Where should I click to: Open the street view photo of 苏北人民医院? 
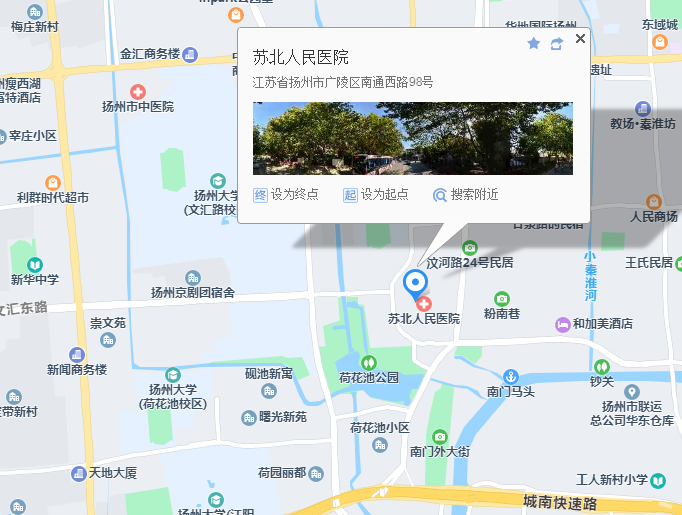tap(412, 138)
